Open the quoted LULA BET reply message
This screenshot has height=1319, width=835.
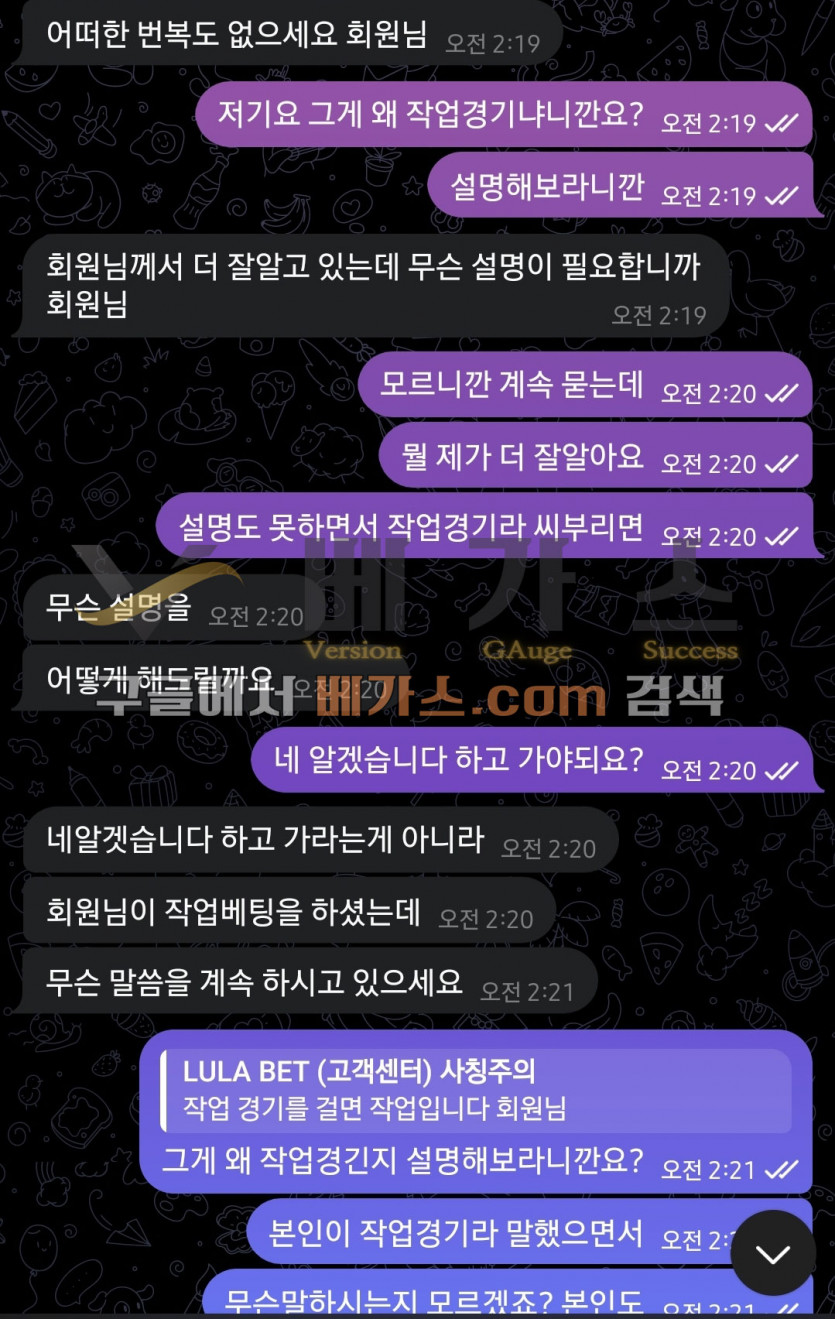[473, 1089]
